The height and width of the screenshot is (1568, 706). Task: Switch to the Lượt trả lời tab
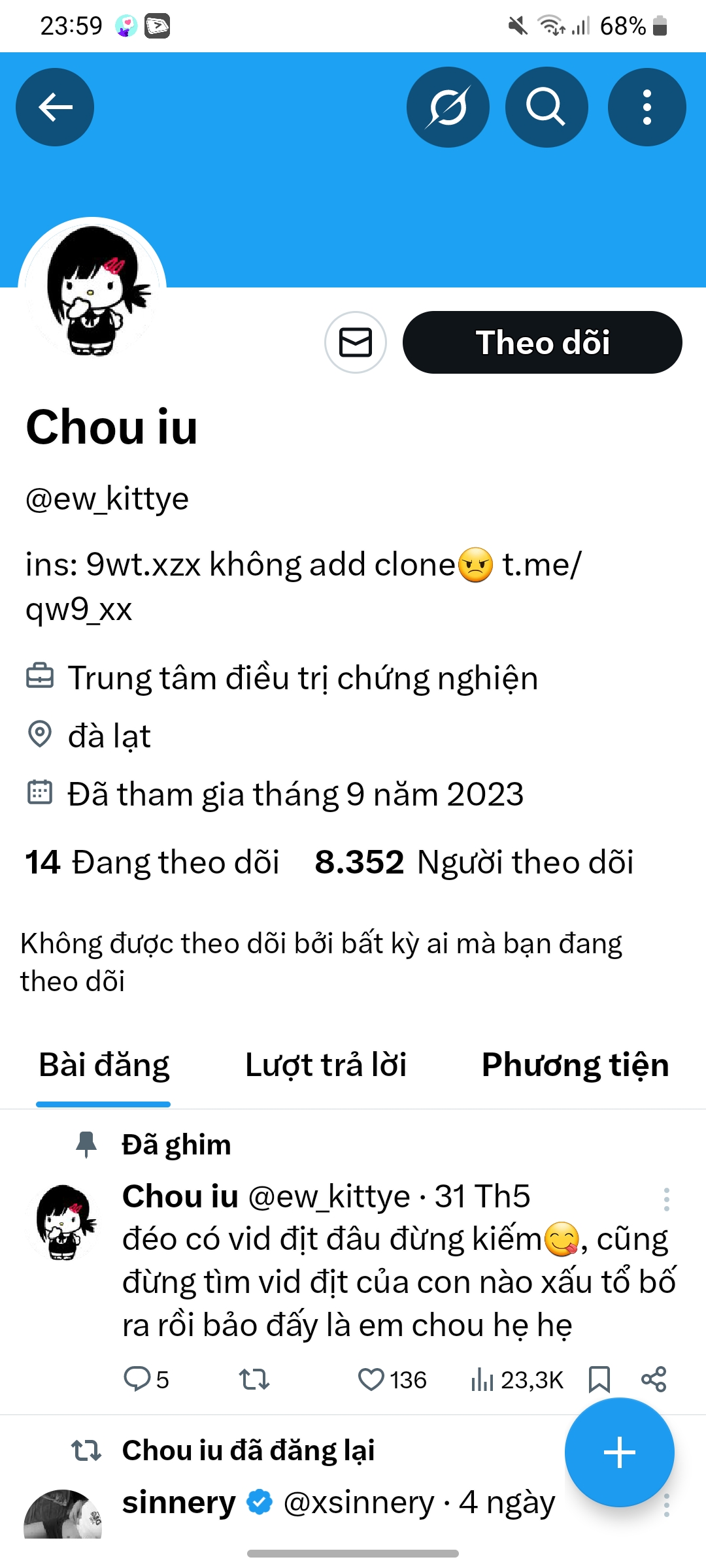coord(326,1065)
